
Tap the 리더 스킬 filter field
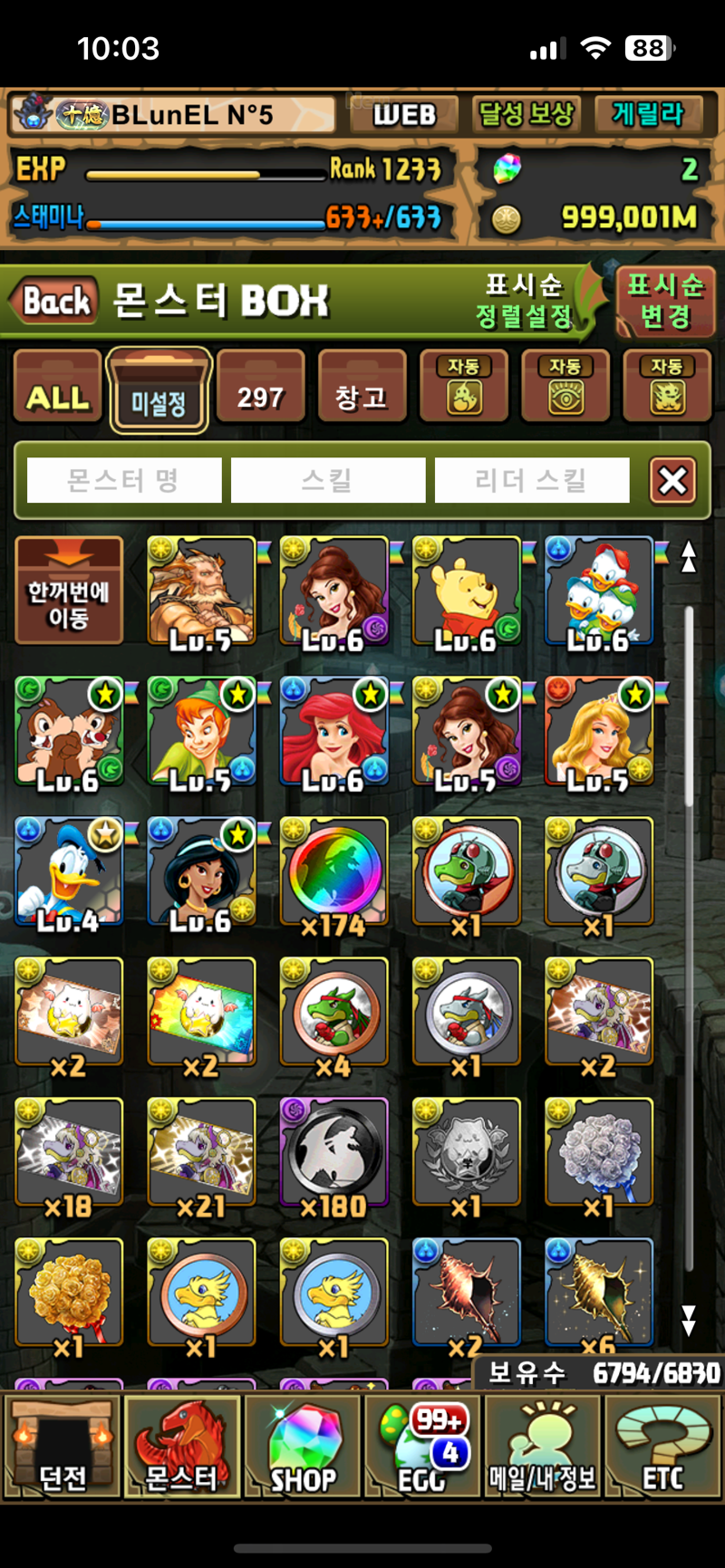(x=532, y=480)
